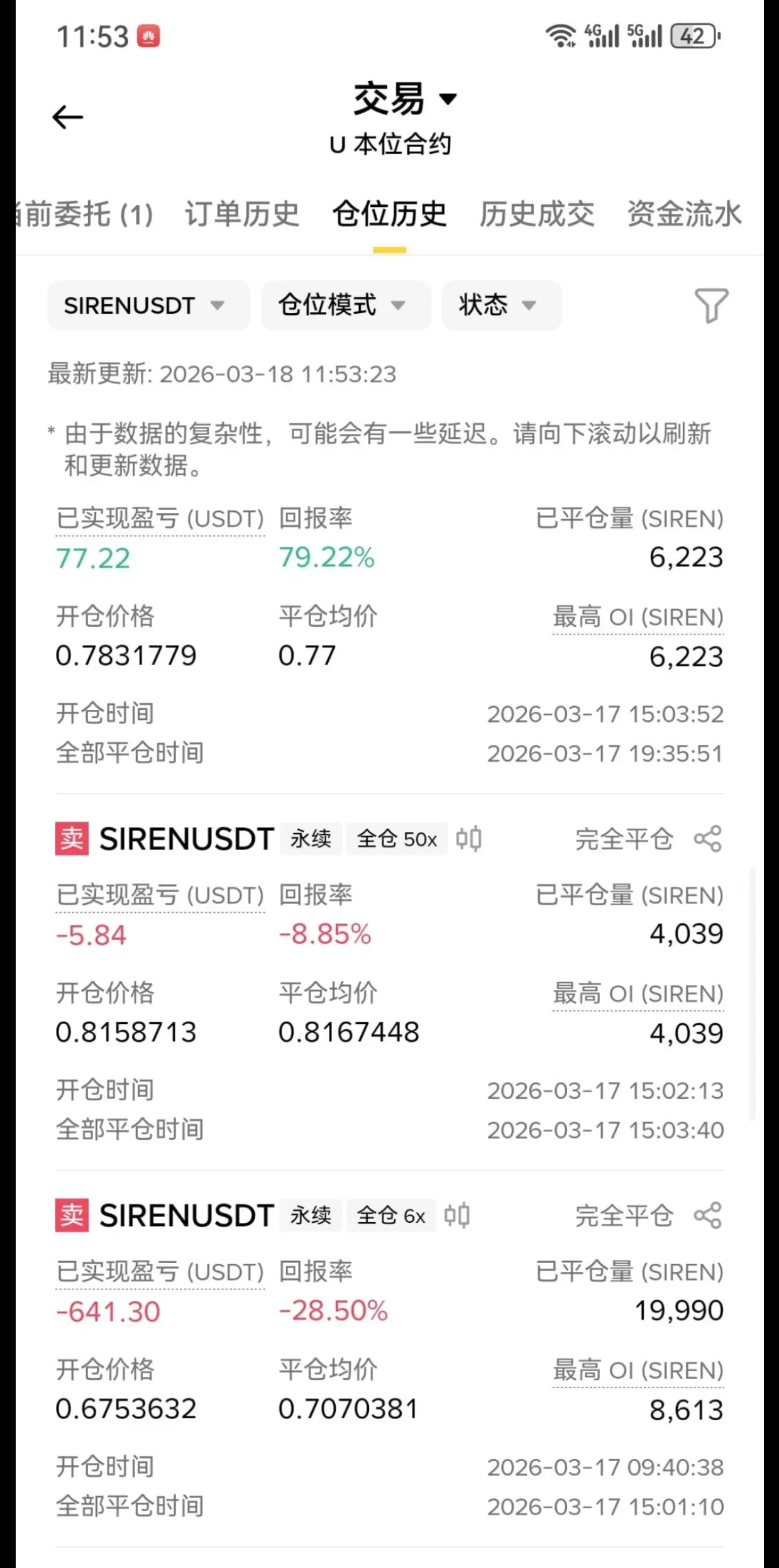Switch to the 历史成交 tab
The height and width of the screenshot is (1568, 779).
pyautogui.click(x=536, y=214)
